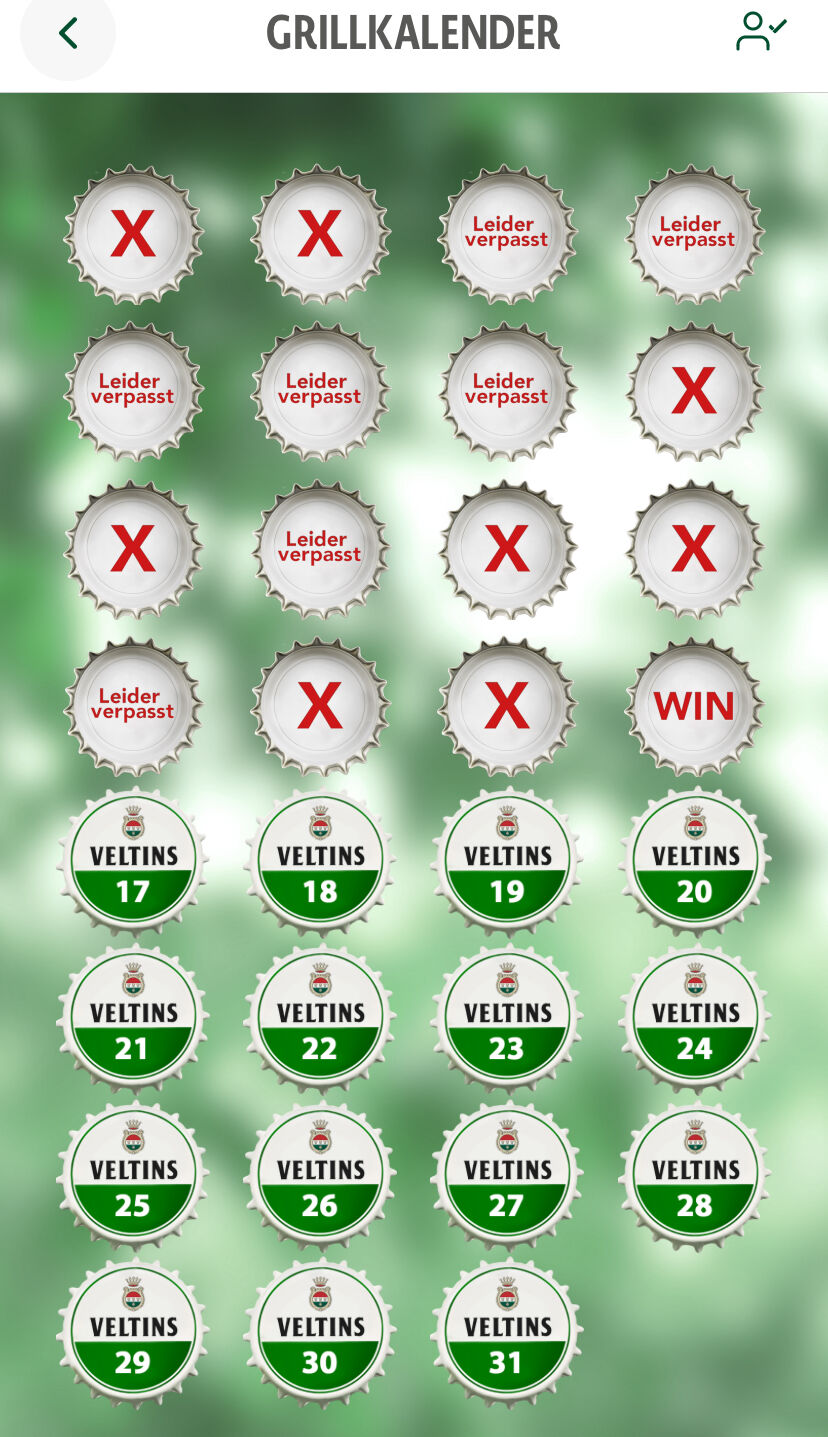Open the cap labeled 24
This screenshot has width=828, height=1437.
click(694, 1019)
